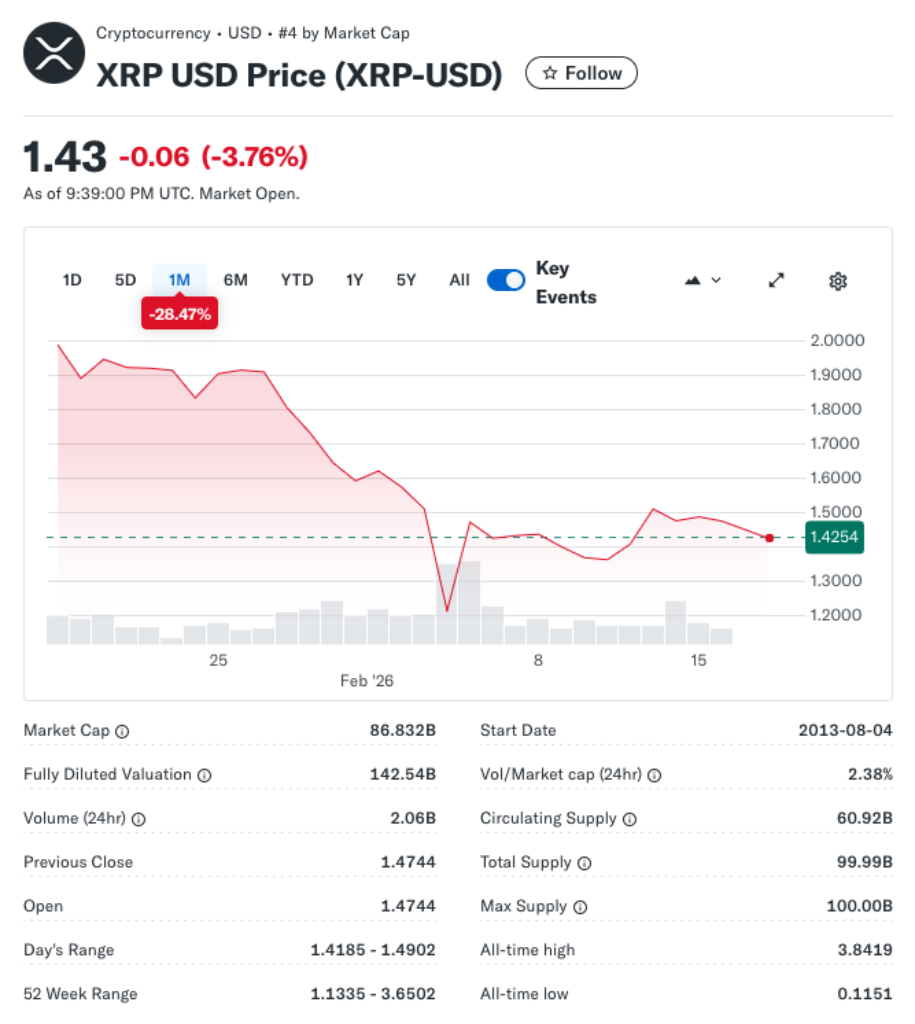Click the latest price dot on chart
This screenshot has width=915, height=1024.
[768, 537]
